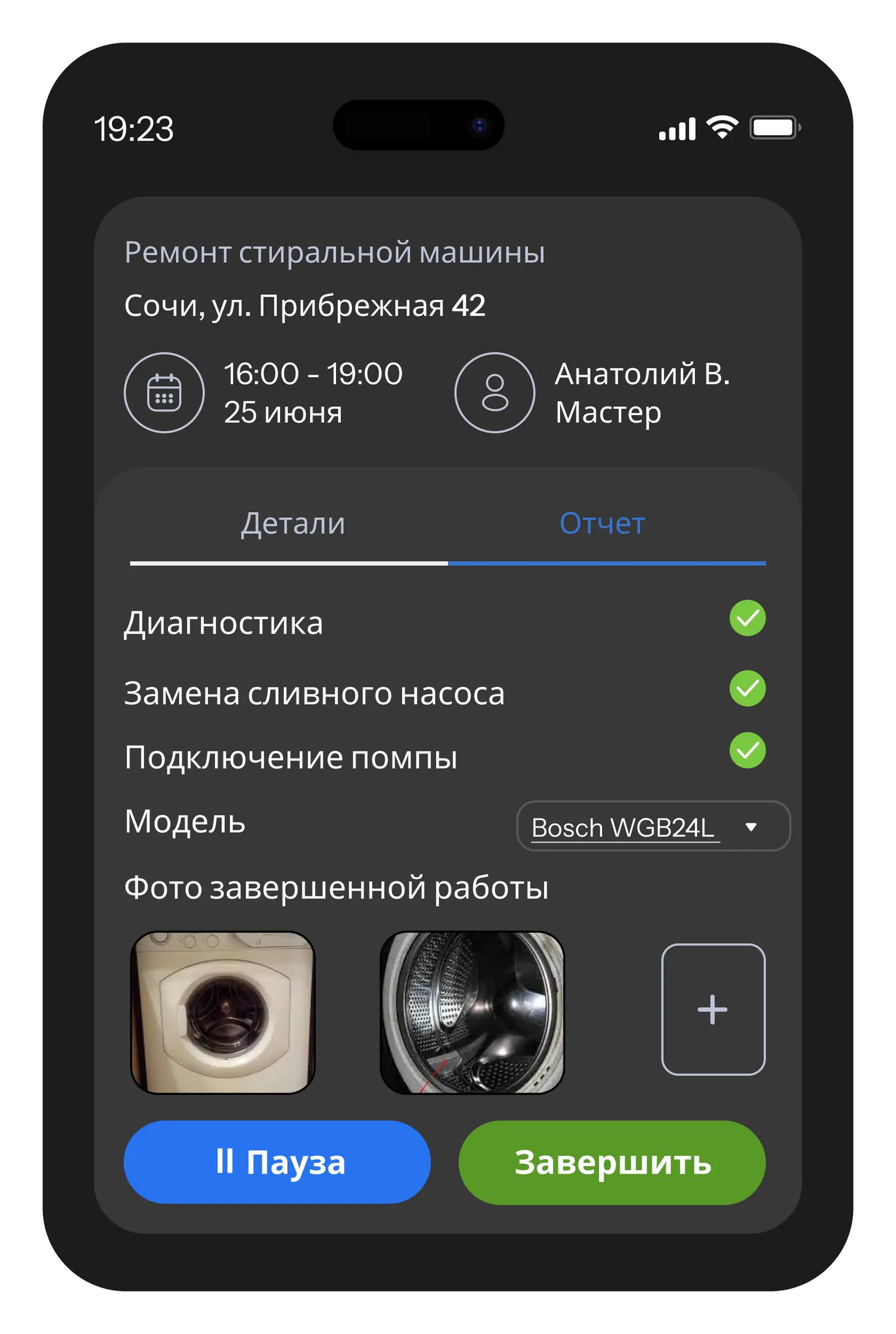Finish the job with Завершить
This screenshot has width=896, height=1334.
(x=612, y=1162)
